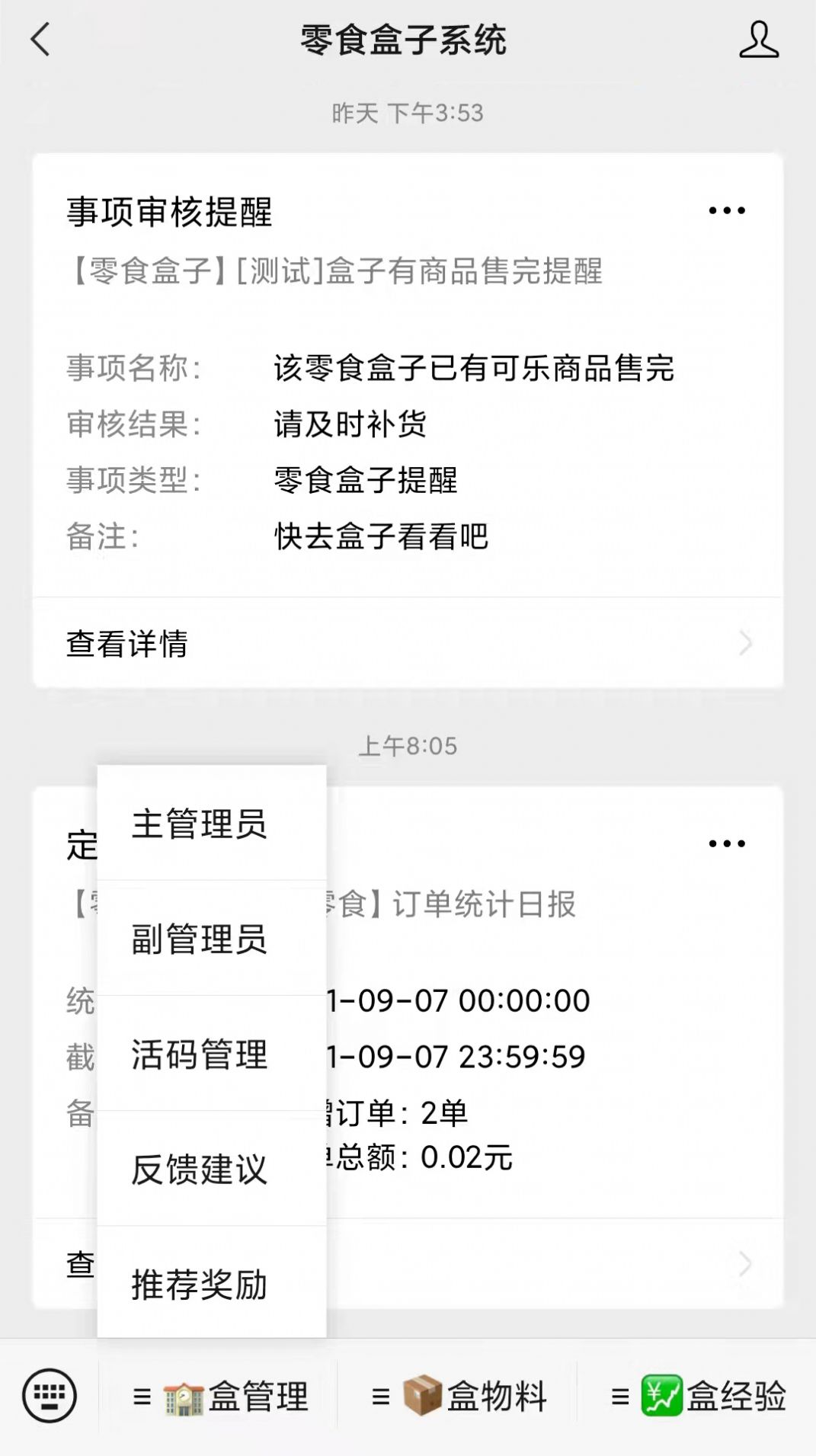Open the account profile icon top right
The width and height of the screenshot is (816, 1456).
coord(757,42)
